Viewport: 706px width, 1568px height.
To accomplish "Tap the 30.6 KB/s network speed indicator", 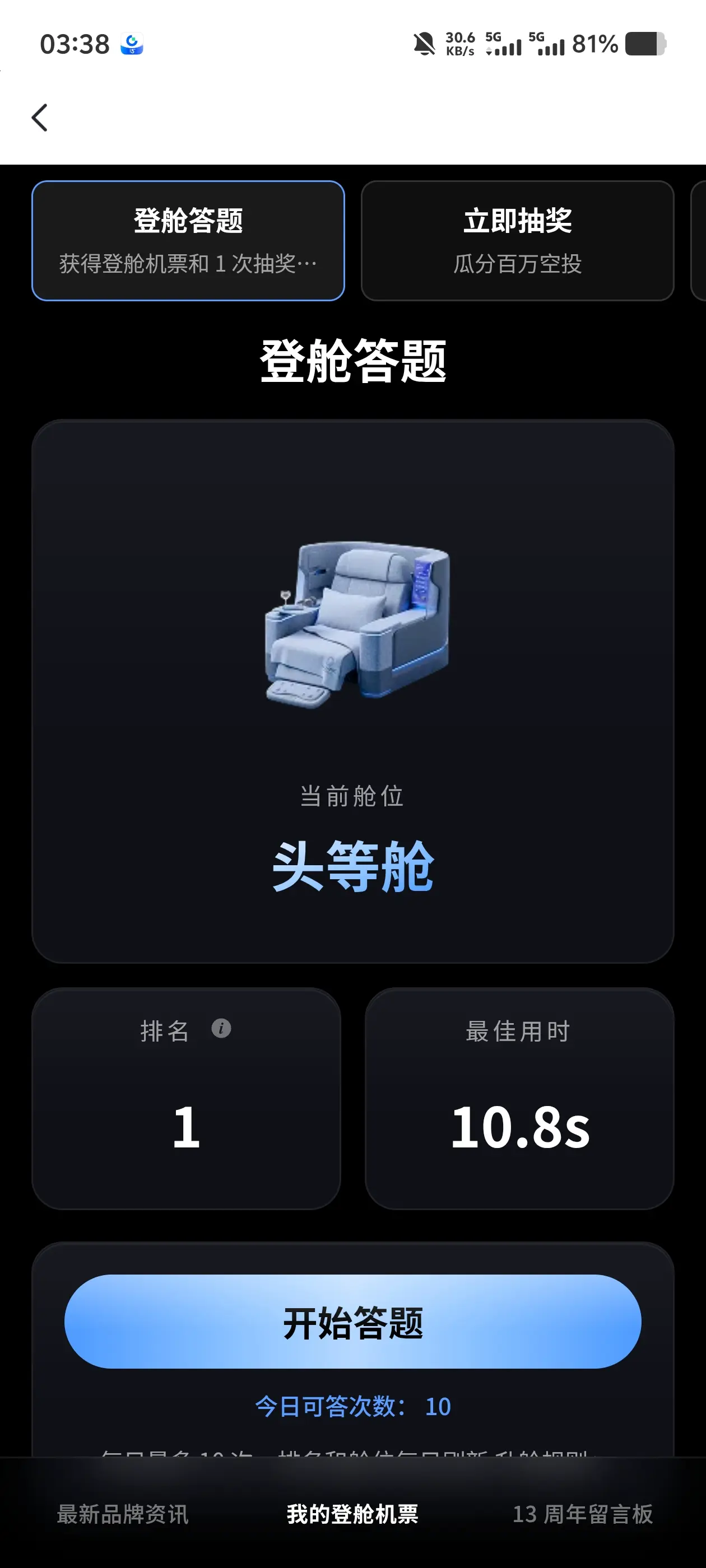I will pos(461,43).
